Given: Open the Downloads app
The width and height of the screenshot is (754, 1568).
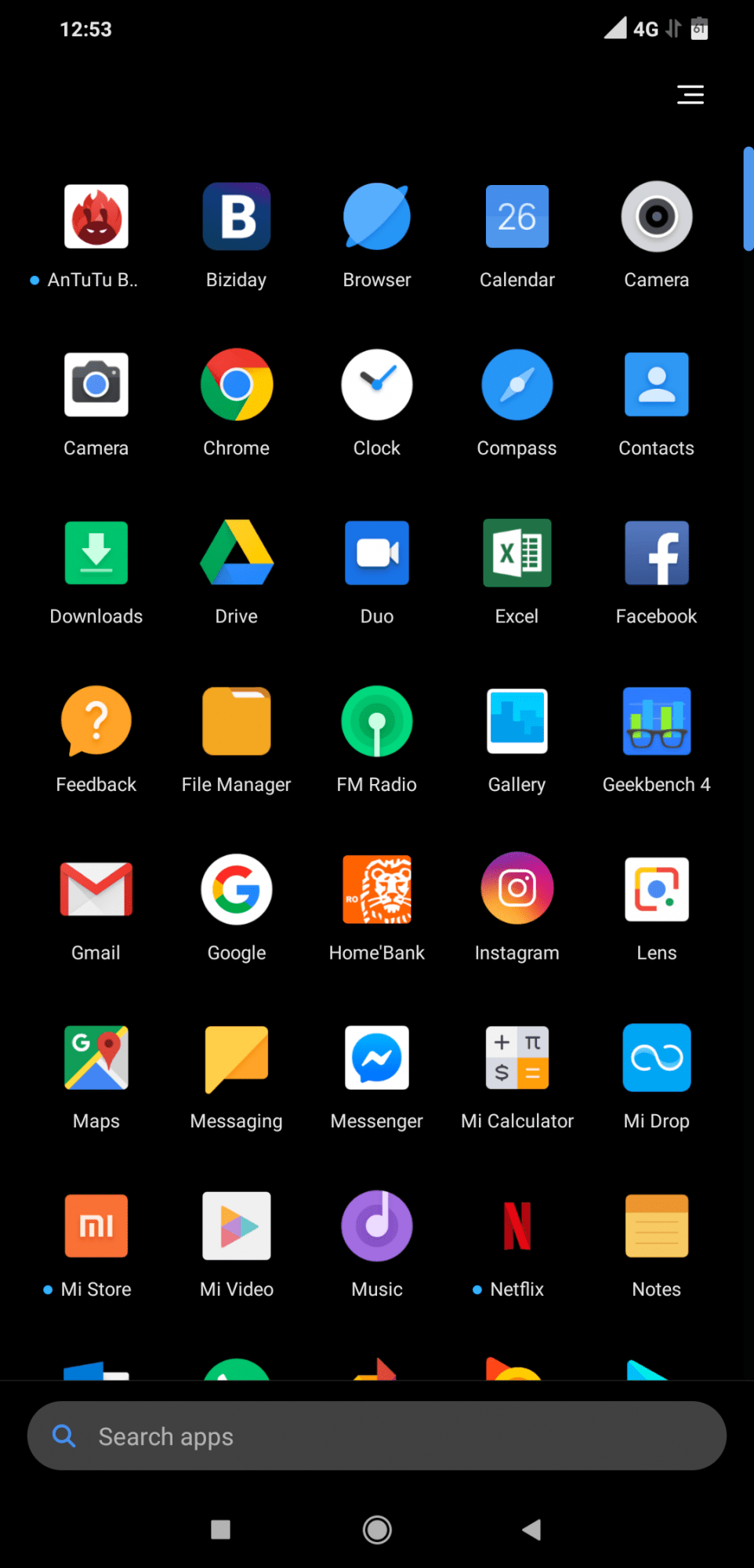Looking at the screenshot, I should coord(96,554).
